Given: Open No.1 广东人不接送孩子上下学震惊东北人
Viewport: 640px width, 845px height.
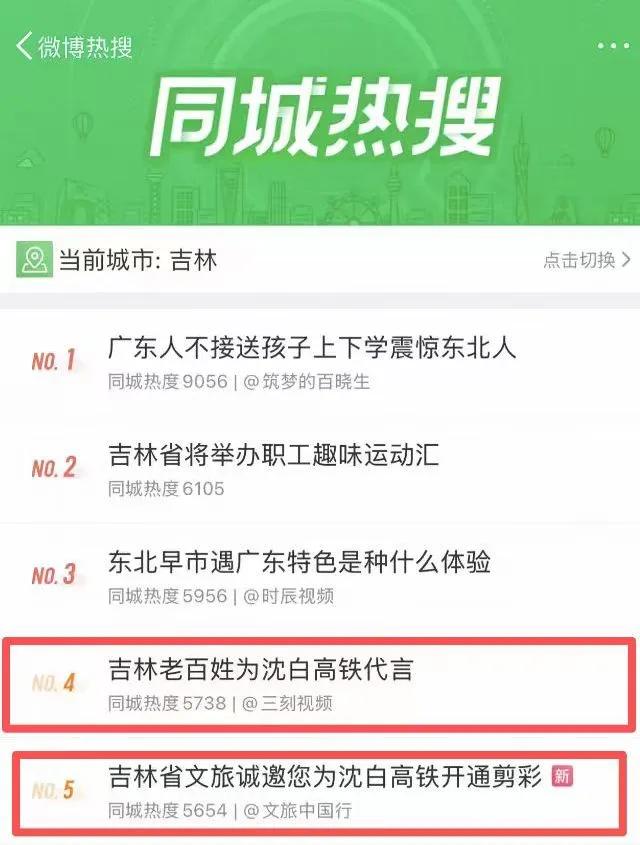Looking at the screenshot, I should (311, 347).
